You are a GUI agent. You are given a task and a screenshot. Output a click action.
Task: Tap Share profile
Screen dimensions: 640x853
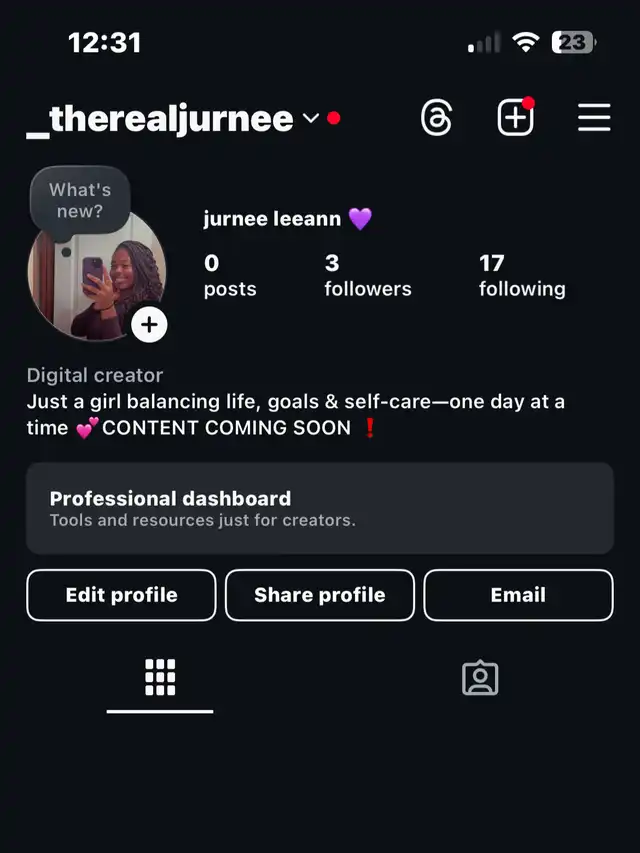click(319, 595)
